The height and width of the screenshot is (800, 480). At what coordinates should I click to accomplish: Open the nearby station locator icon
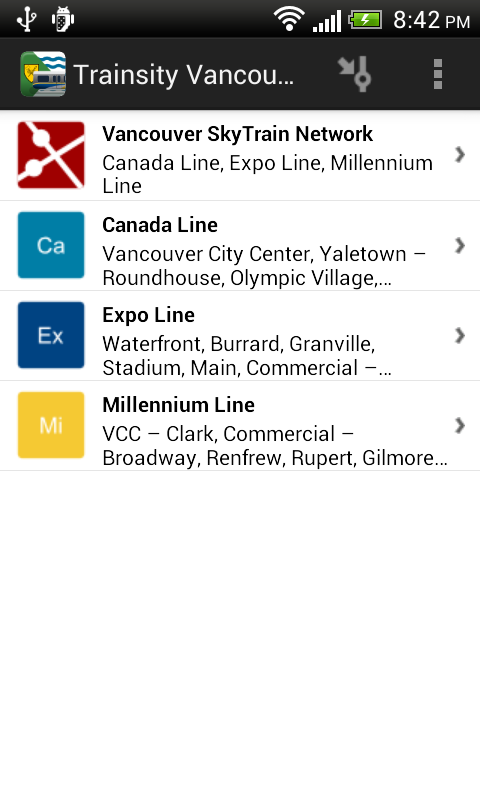pos(355,74)
